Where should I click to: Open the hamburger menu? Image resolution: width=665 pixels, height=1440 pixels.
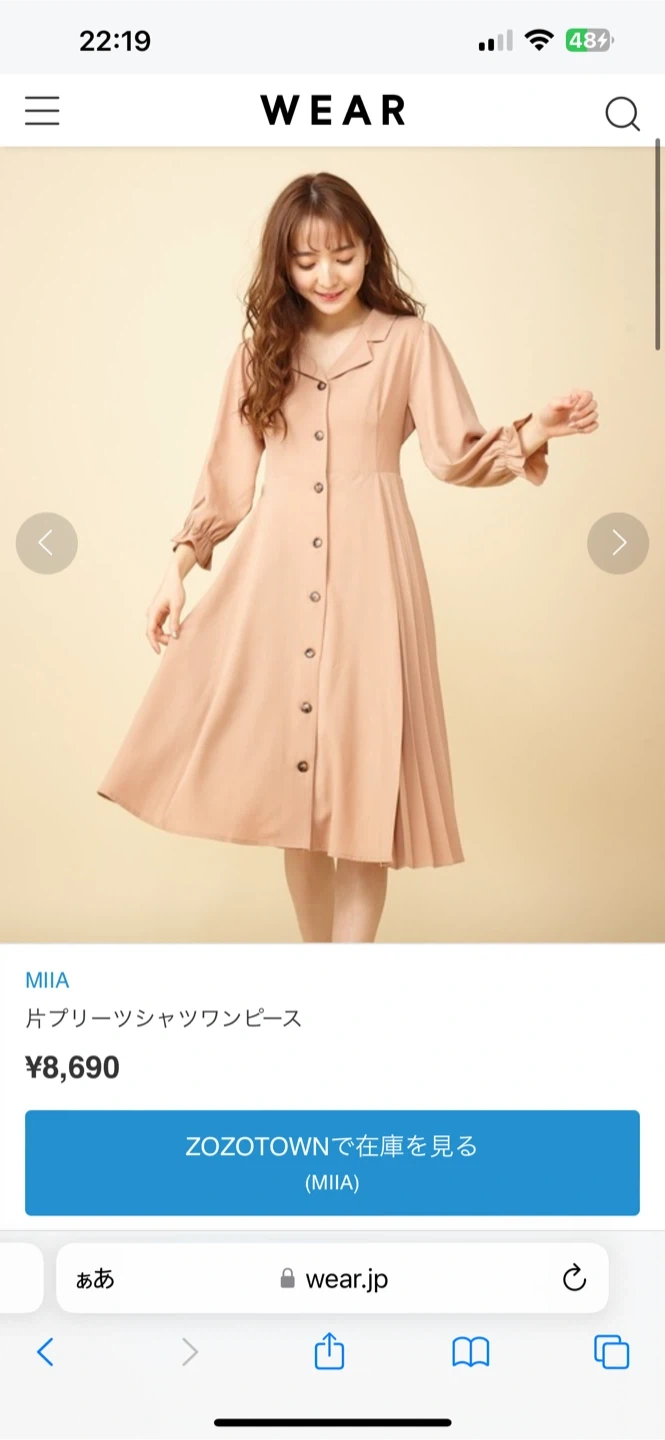pos(42,111)
